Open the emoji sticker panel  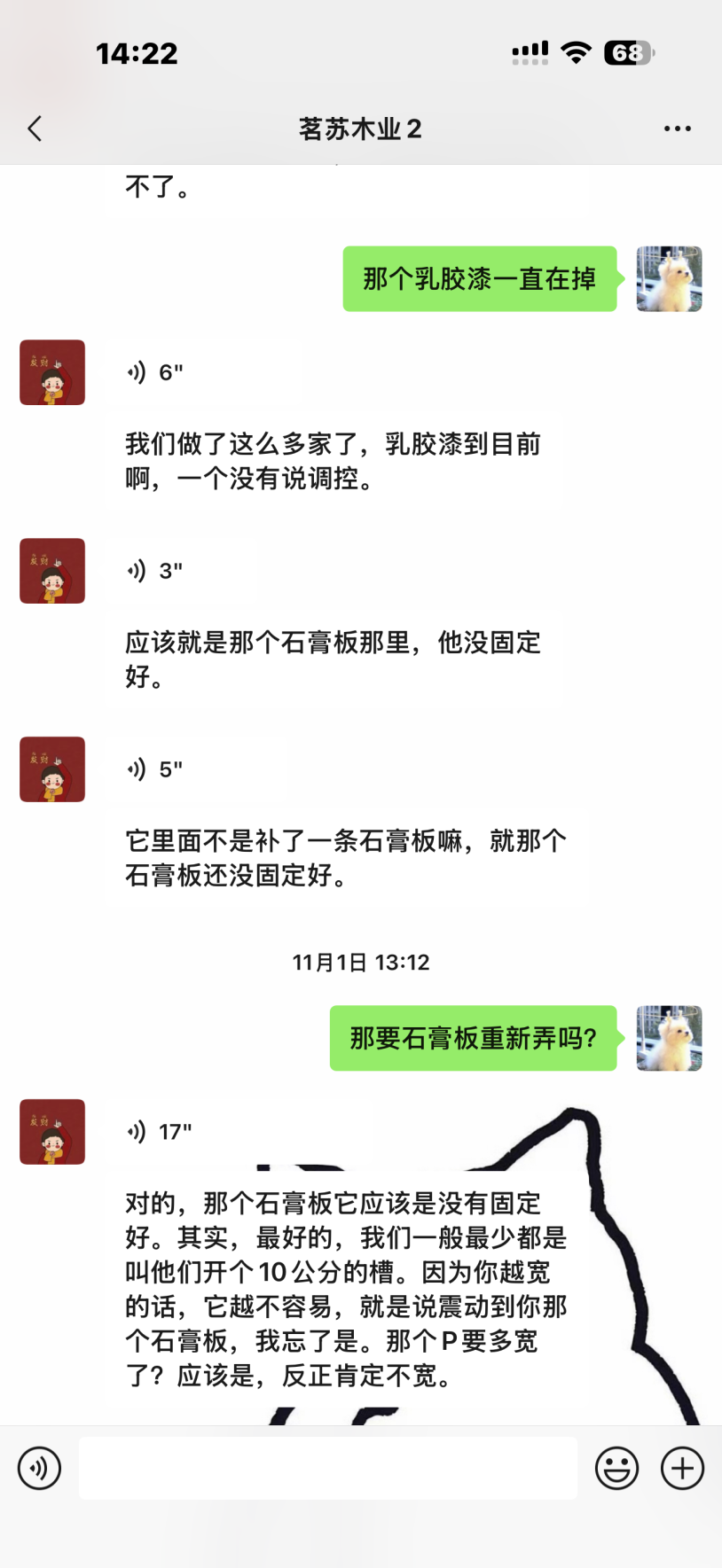[616, 1468]
